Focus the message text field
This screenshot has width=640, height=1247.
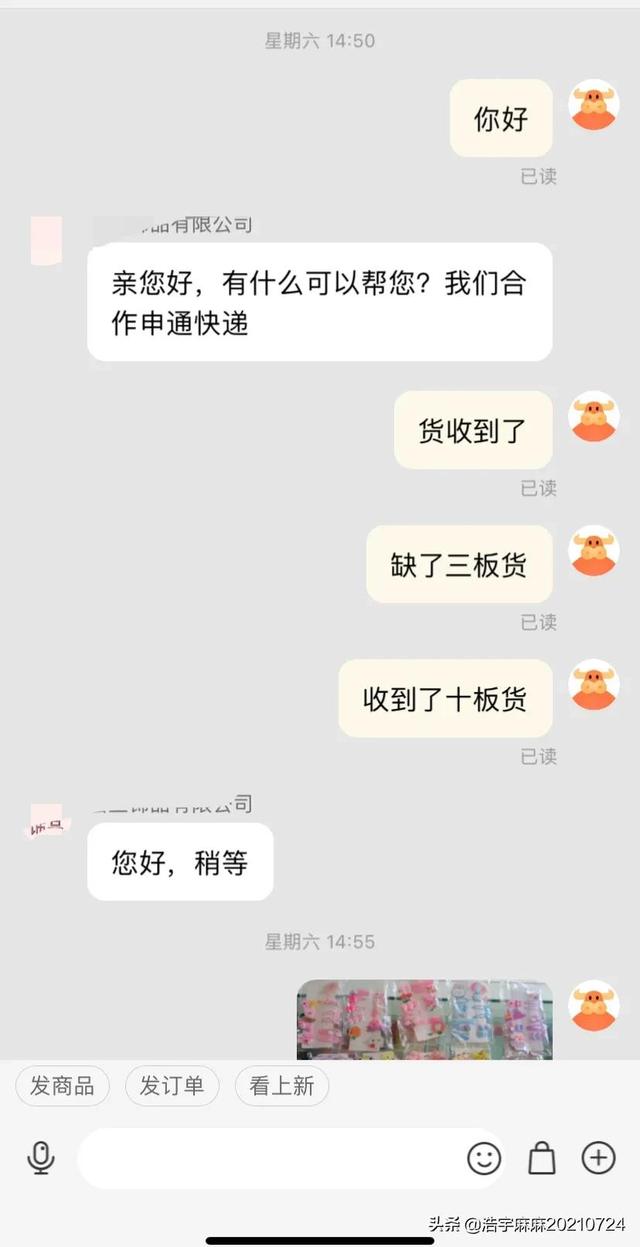pos(270,1158)
